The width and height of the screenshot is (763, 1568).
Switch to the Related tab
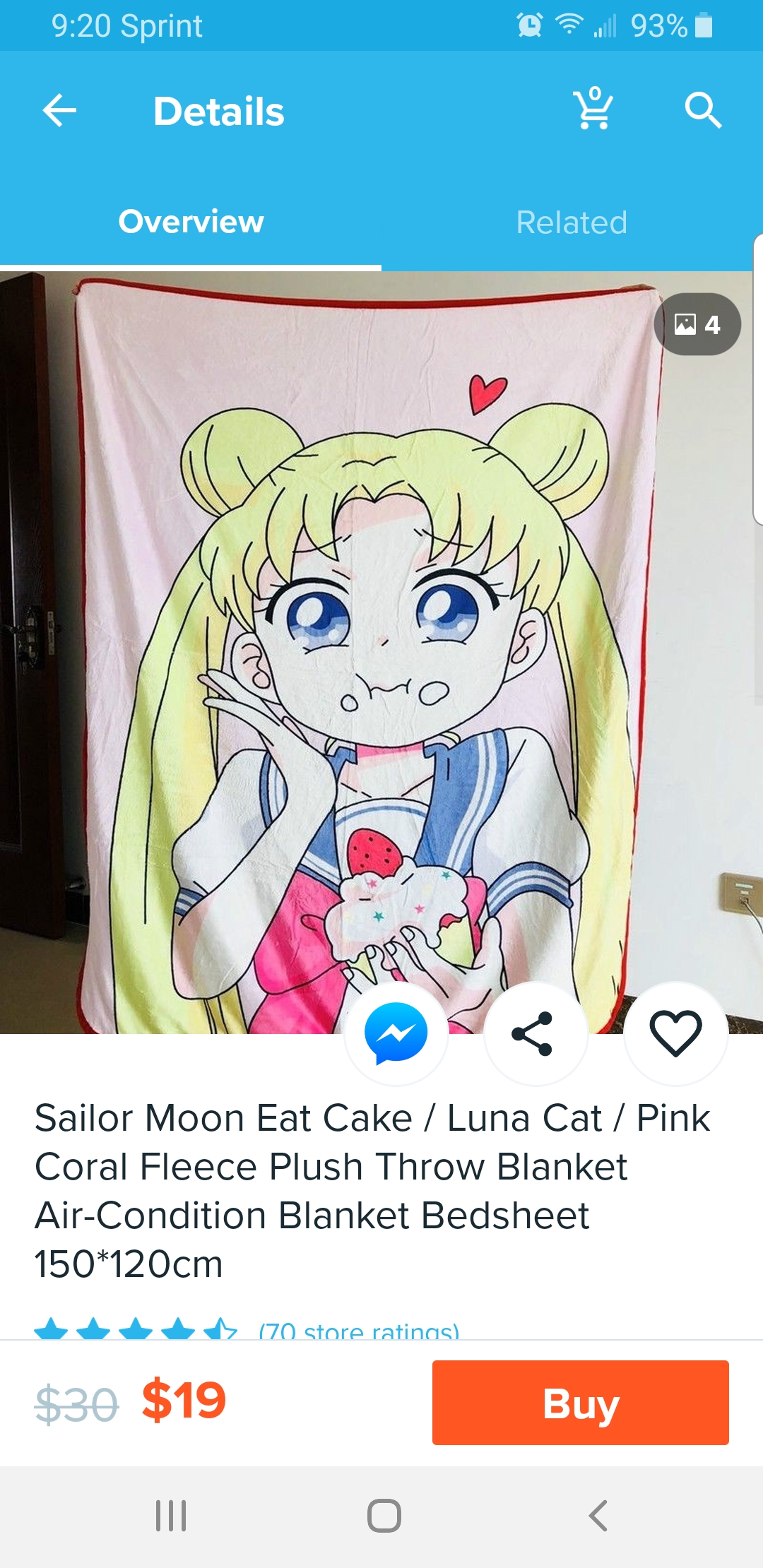[572, 222]
